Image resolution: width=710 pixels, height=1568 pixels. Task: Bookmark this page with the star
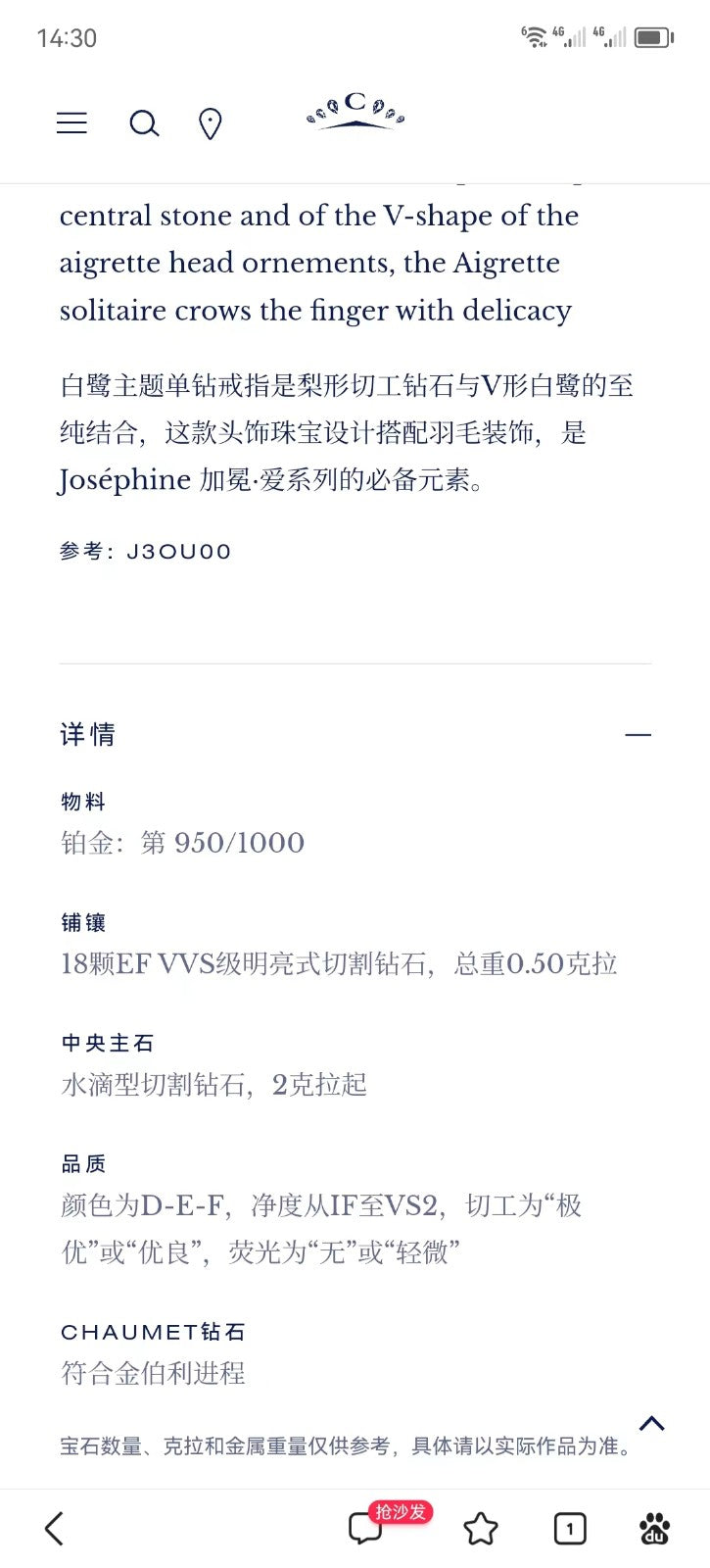tap(480, 1529)
